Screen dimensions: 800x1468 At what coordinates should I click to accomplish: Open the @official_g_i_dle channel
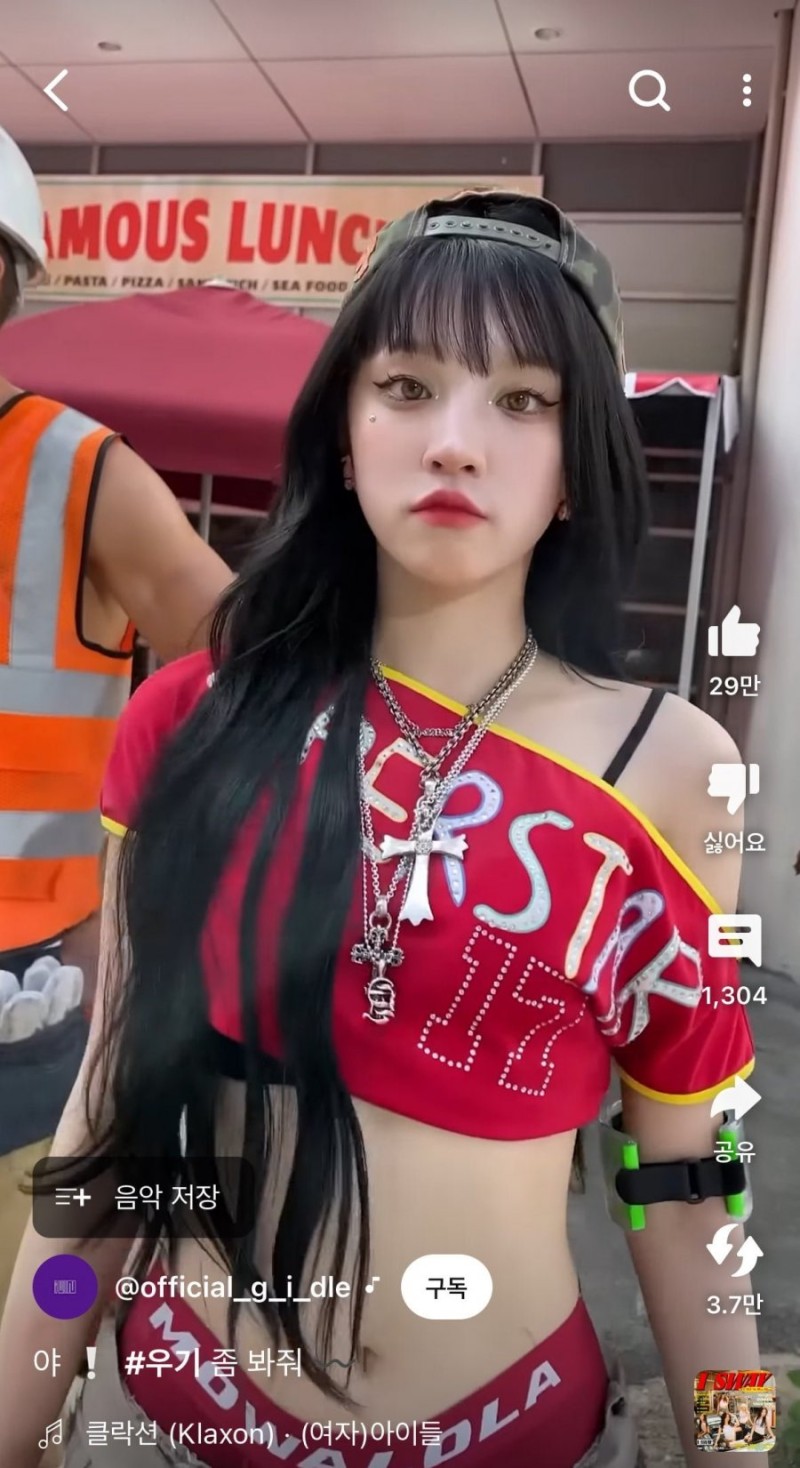point(230,1286)
